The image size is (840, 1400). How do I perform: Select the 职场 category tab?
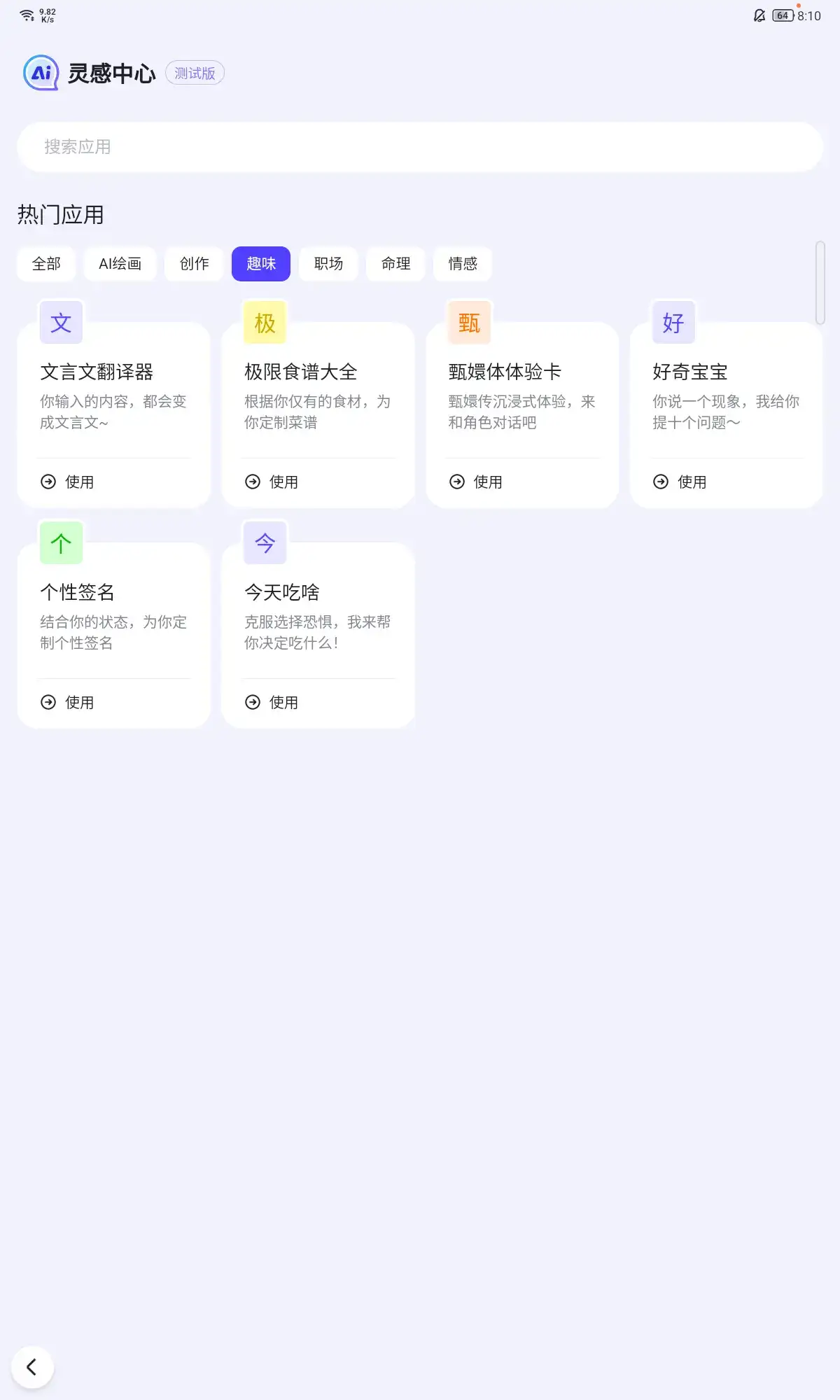coord(328,264)
